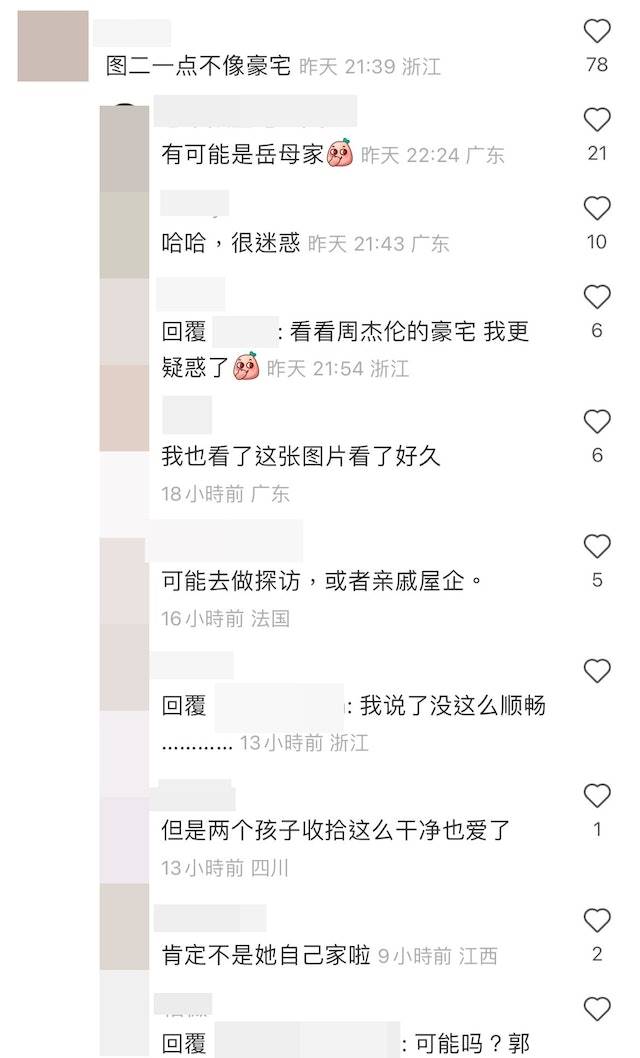Like the reply about 周杰伦的豪宅
Screen dimensions: 640x1058
coord(597,297)
